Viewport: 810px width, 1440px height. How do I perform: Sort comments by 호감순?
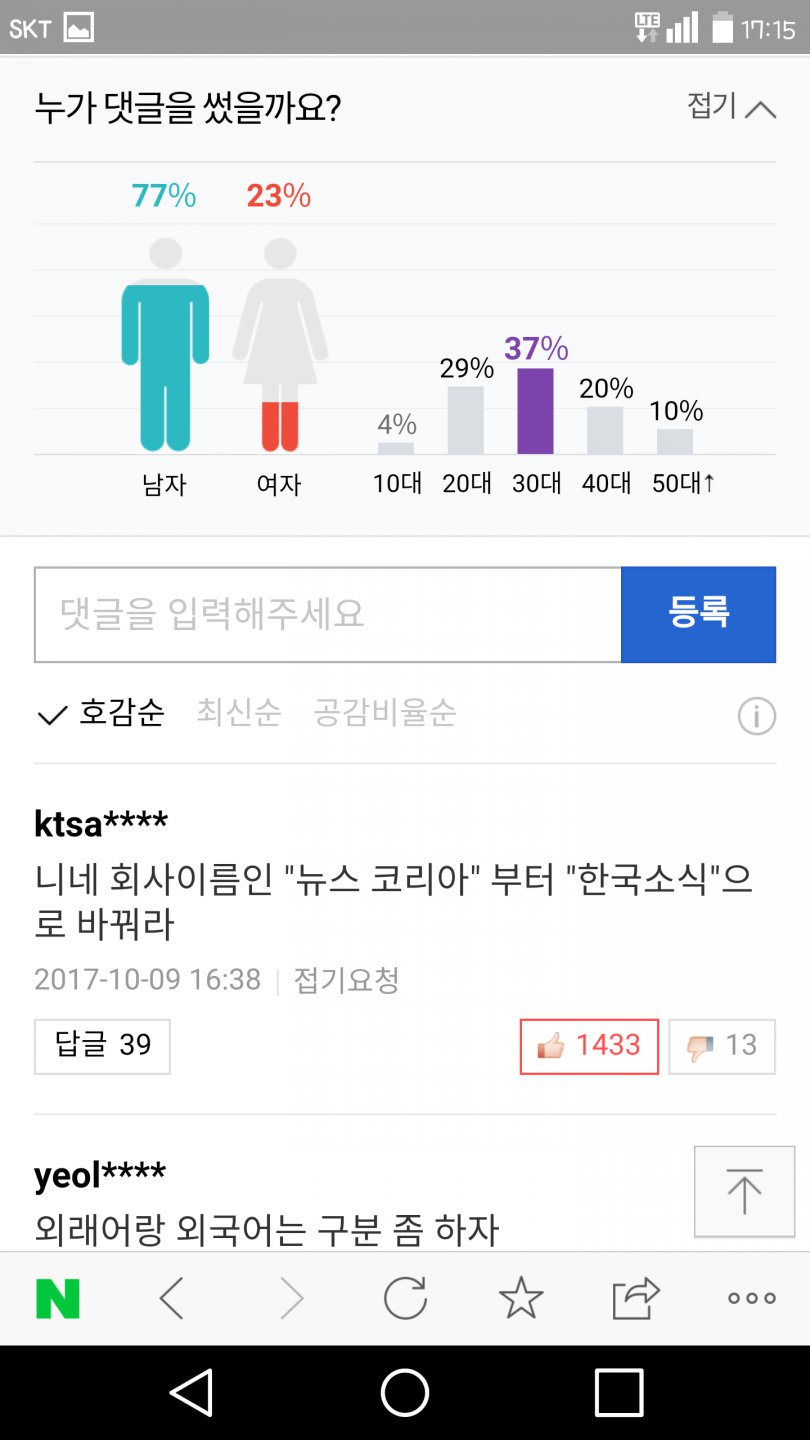(100, 713)
